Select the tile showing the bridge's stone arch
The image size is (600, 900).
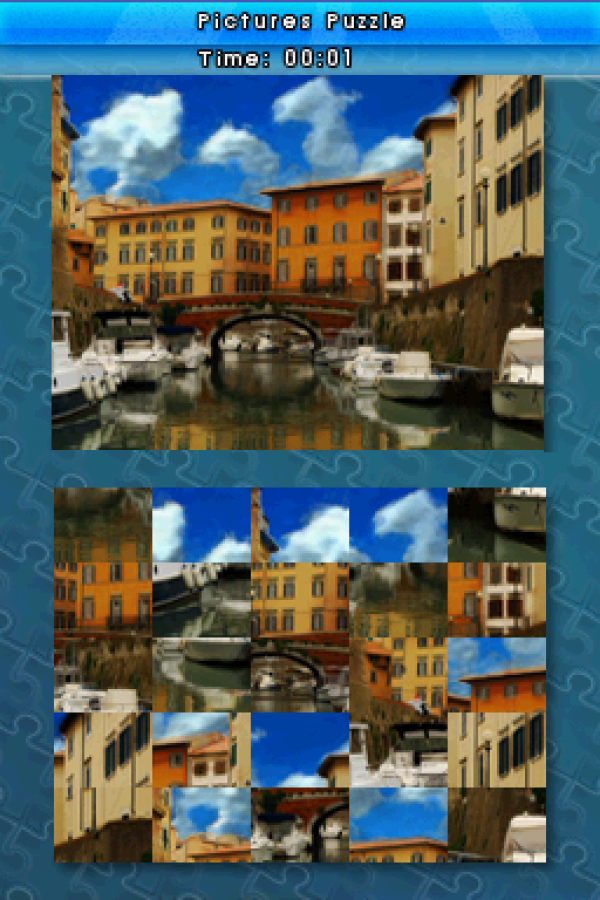pyautogui.click(x=300, y=675)
